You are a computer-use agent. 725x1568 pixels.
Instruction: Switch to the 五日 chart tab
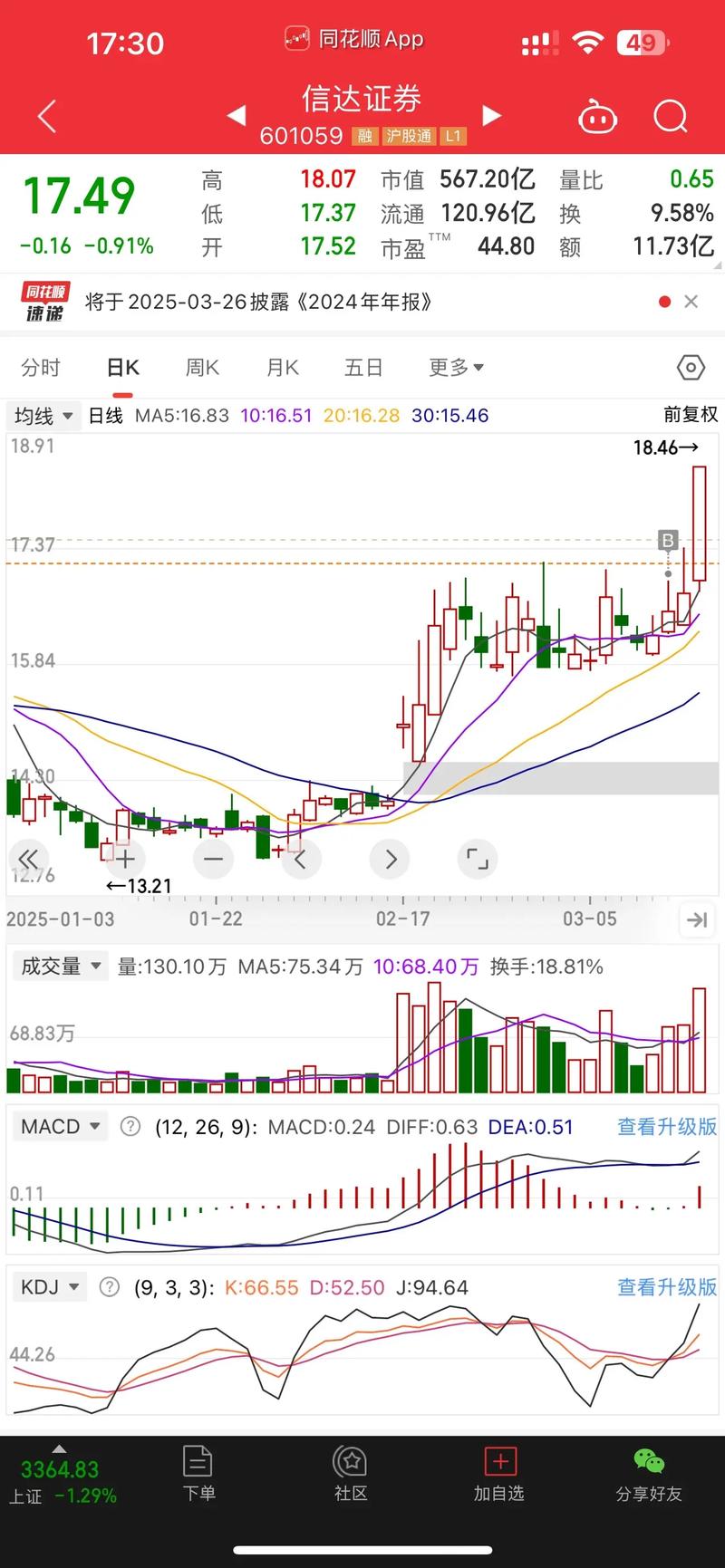point(363,368)
